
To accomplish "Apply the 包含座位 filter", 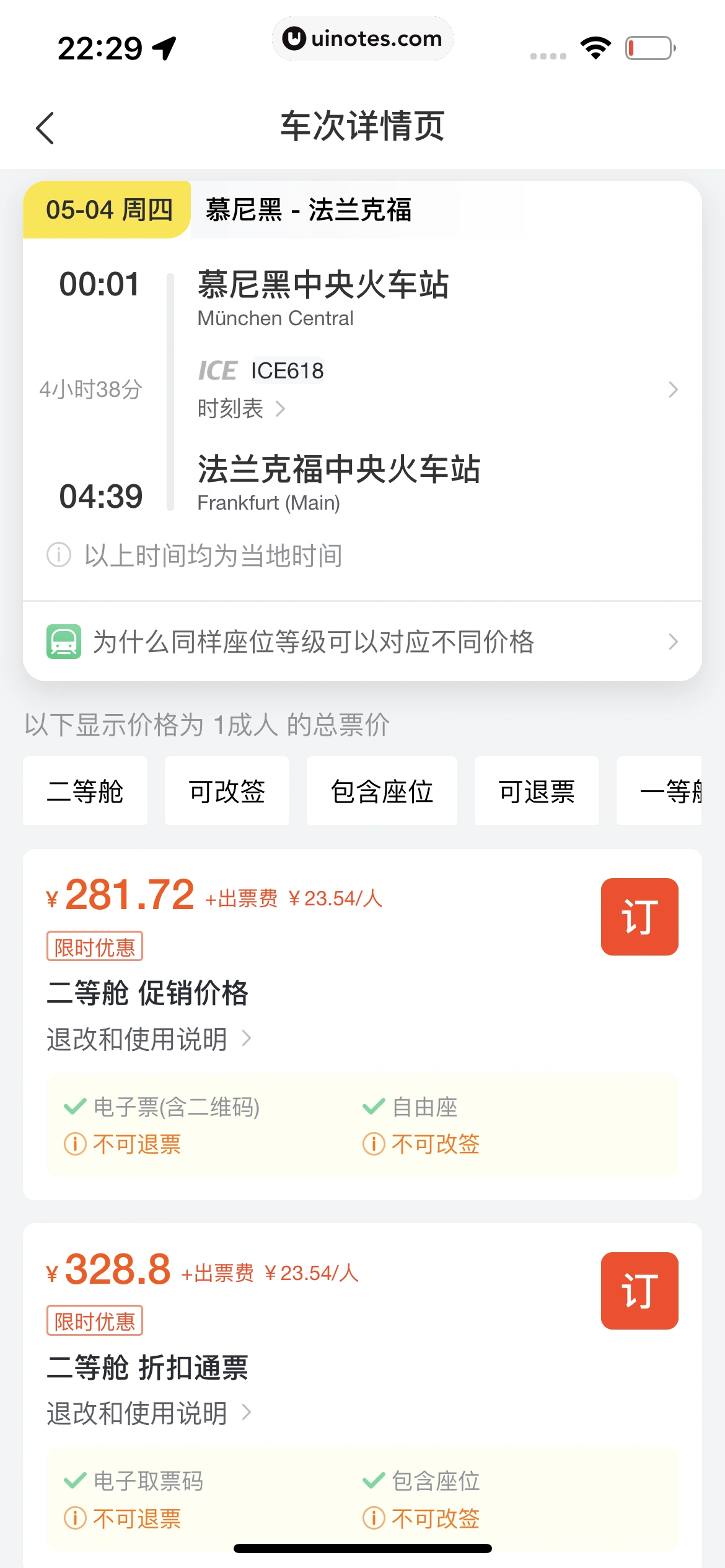I will pyautogui.click(x=382, y=791).
